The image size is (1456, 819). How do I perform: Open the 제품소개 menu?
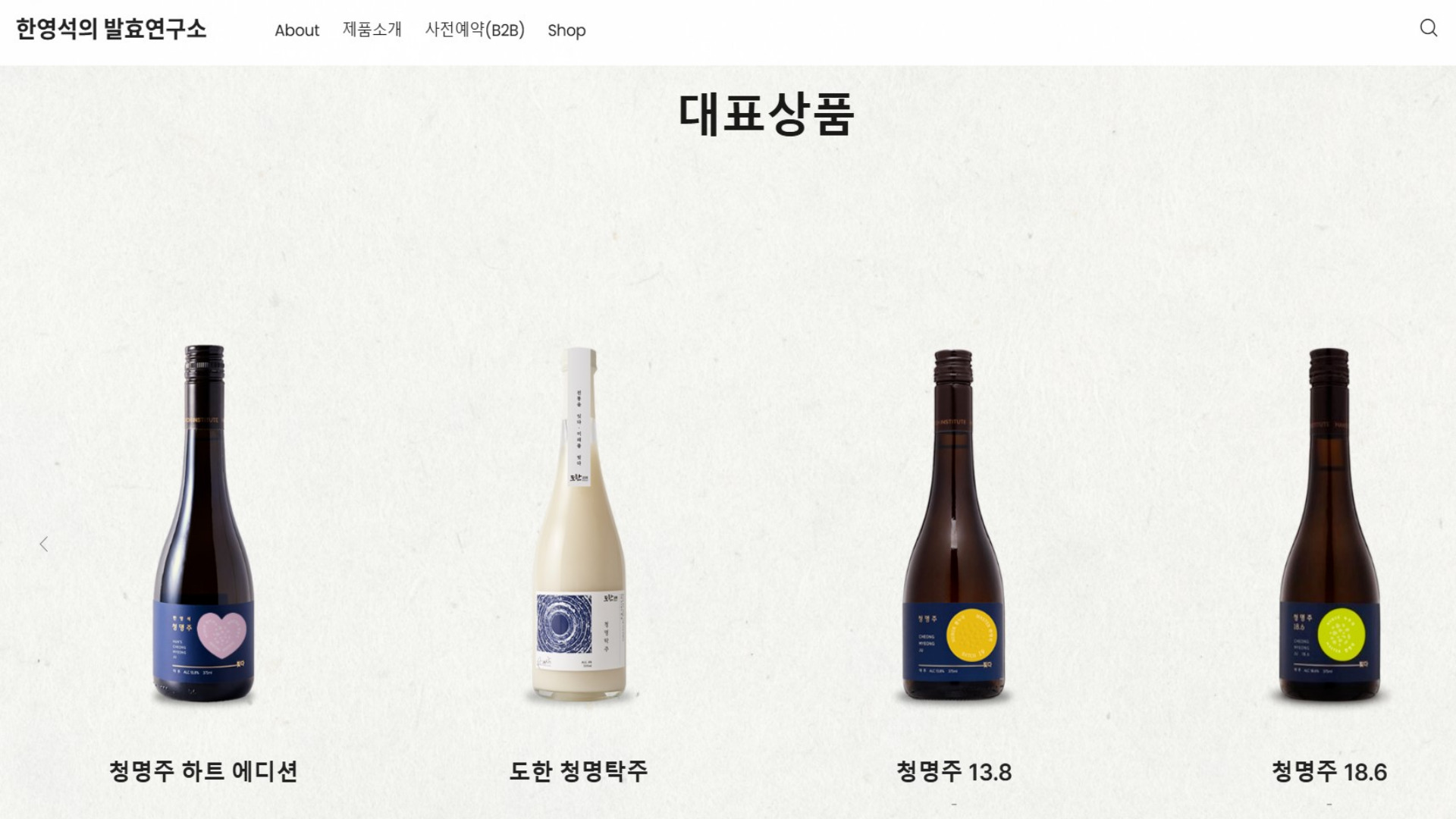(x=372, y=30)
